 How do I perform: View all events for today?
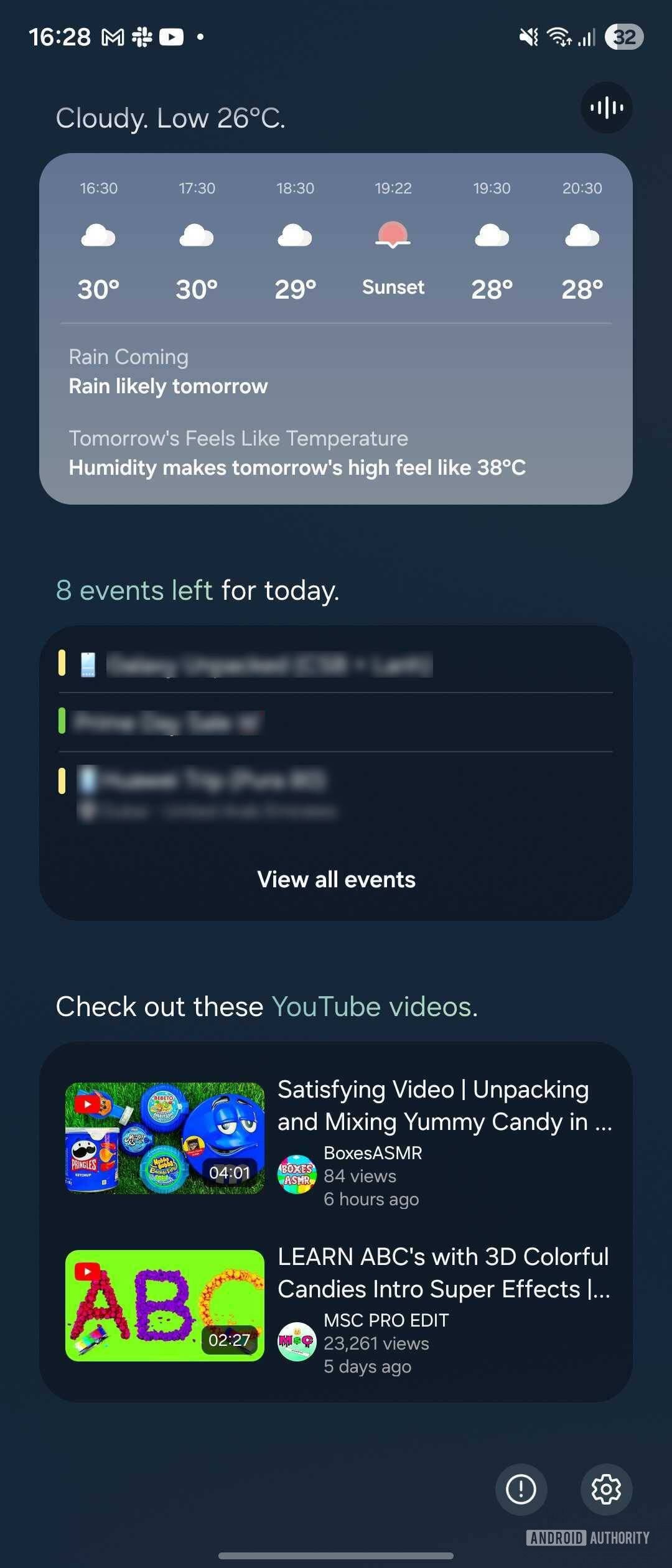[x=336, y=879]
